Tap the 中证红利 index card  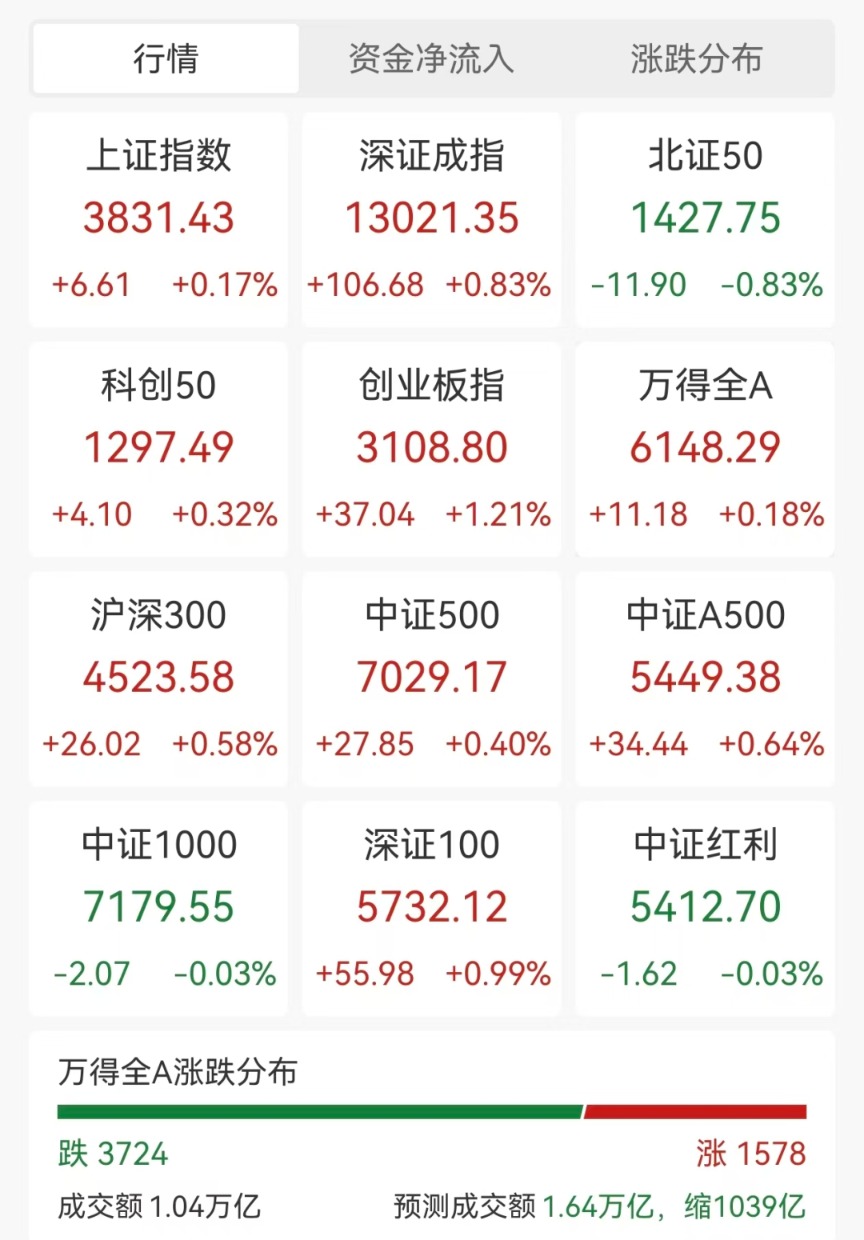(705, 908)
